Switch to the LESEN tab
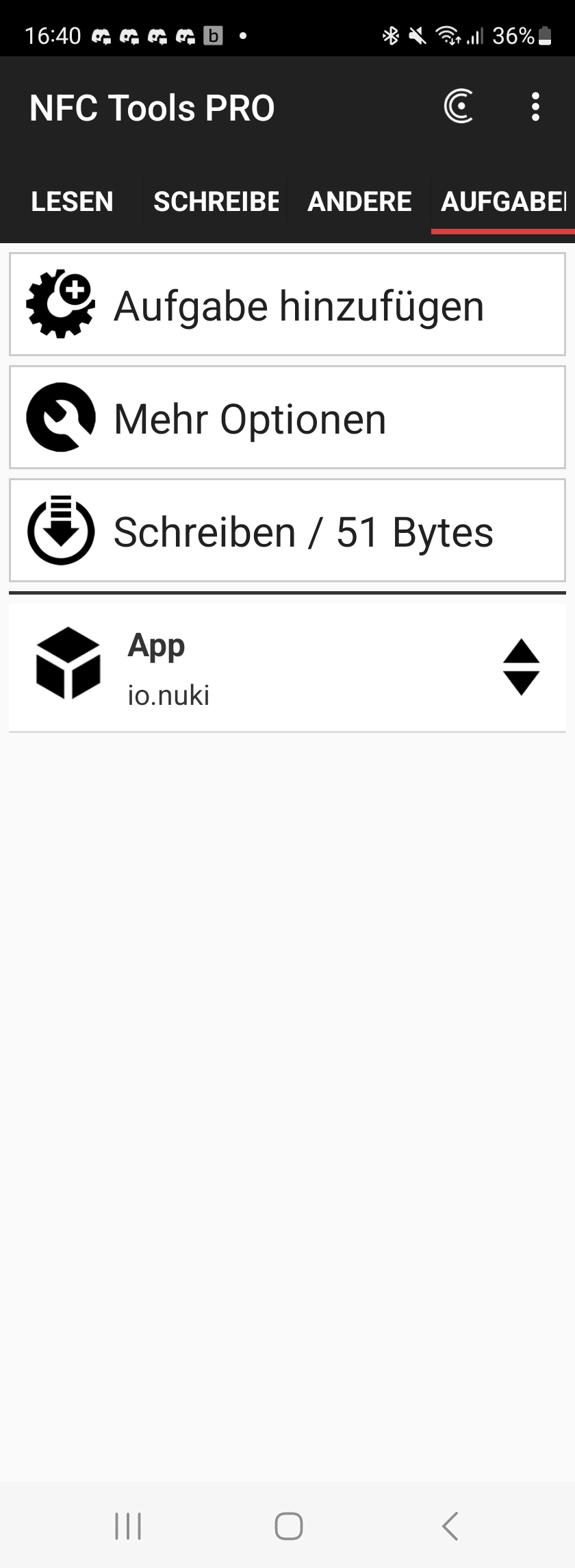Screen dimensions: 575x1568 (72, 202)
